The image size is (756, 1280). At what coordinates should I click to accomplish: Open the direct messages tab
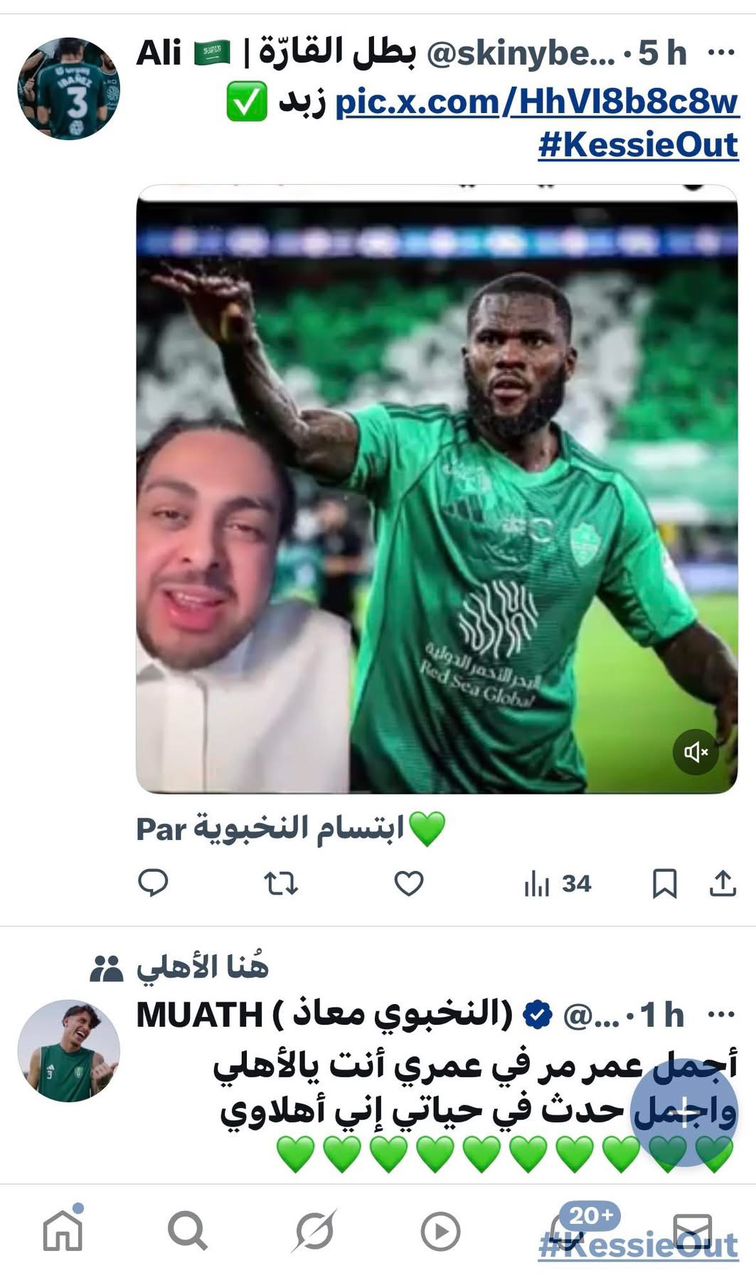tap(692, 1231)
